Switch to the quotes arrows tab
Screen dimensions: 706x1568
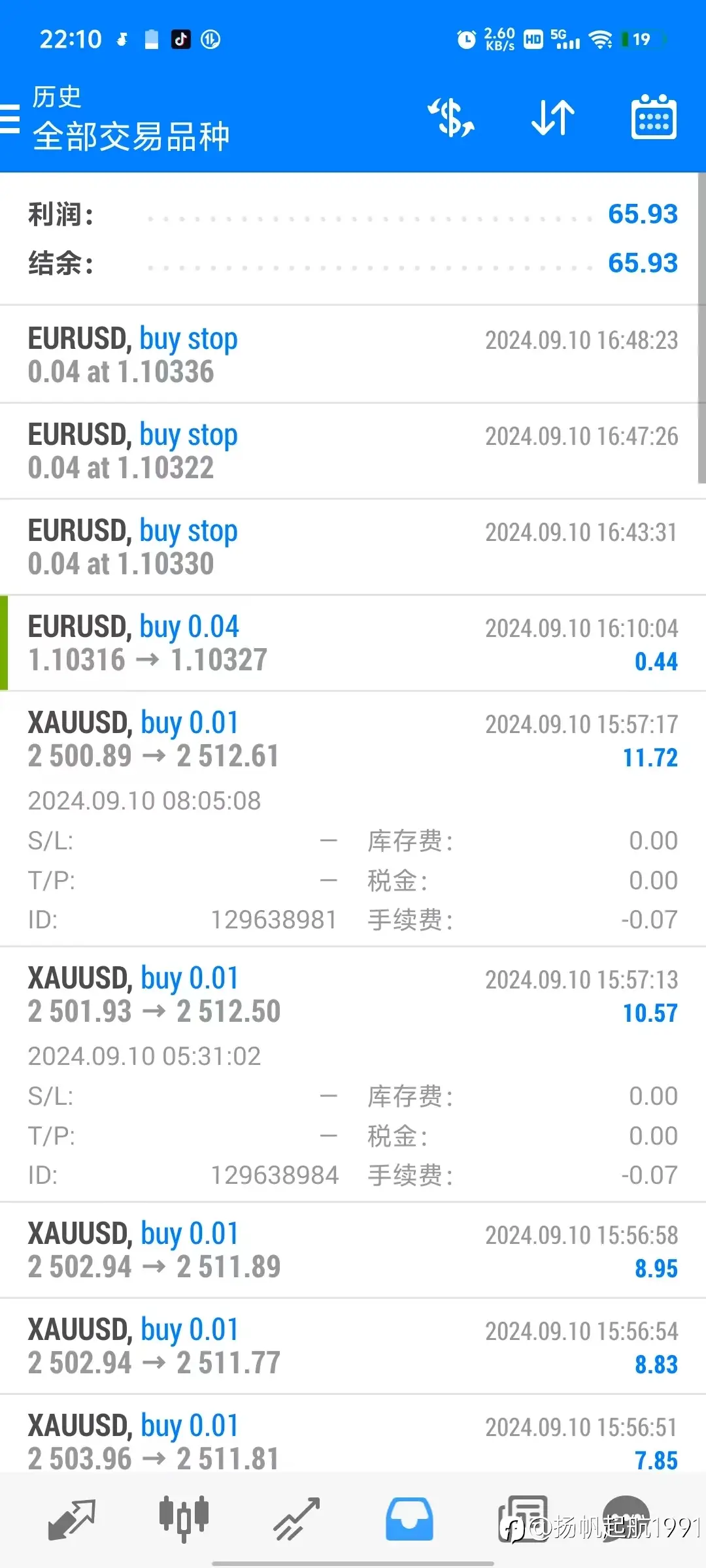pyautogui.click(x=72, y=1520)
